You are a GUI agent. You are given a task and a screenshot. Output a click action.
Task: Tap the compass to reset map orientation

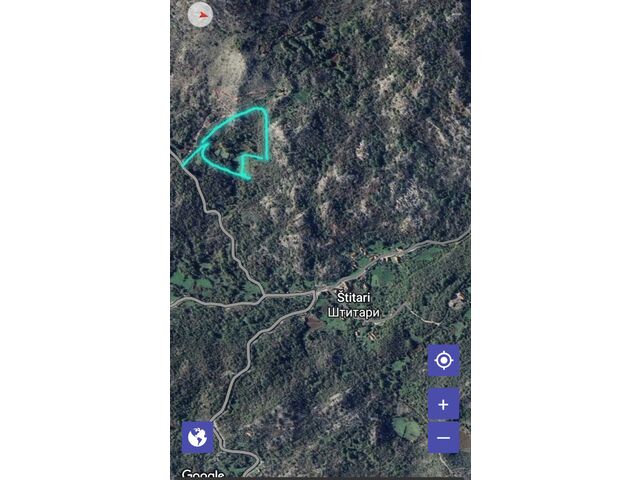[x=201, y=15]
